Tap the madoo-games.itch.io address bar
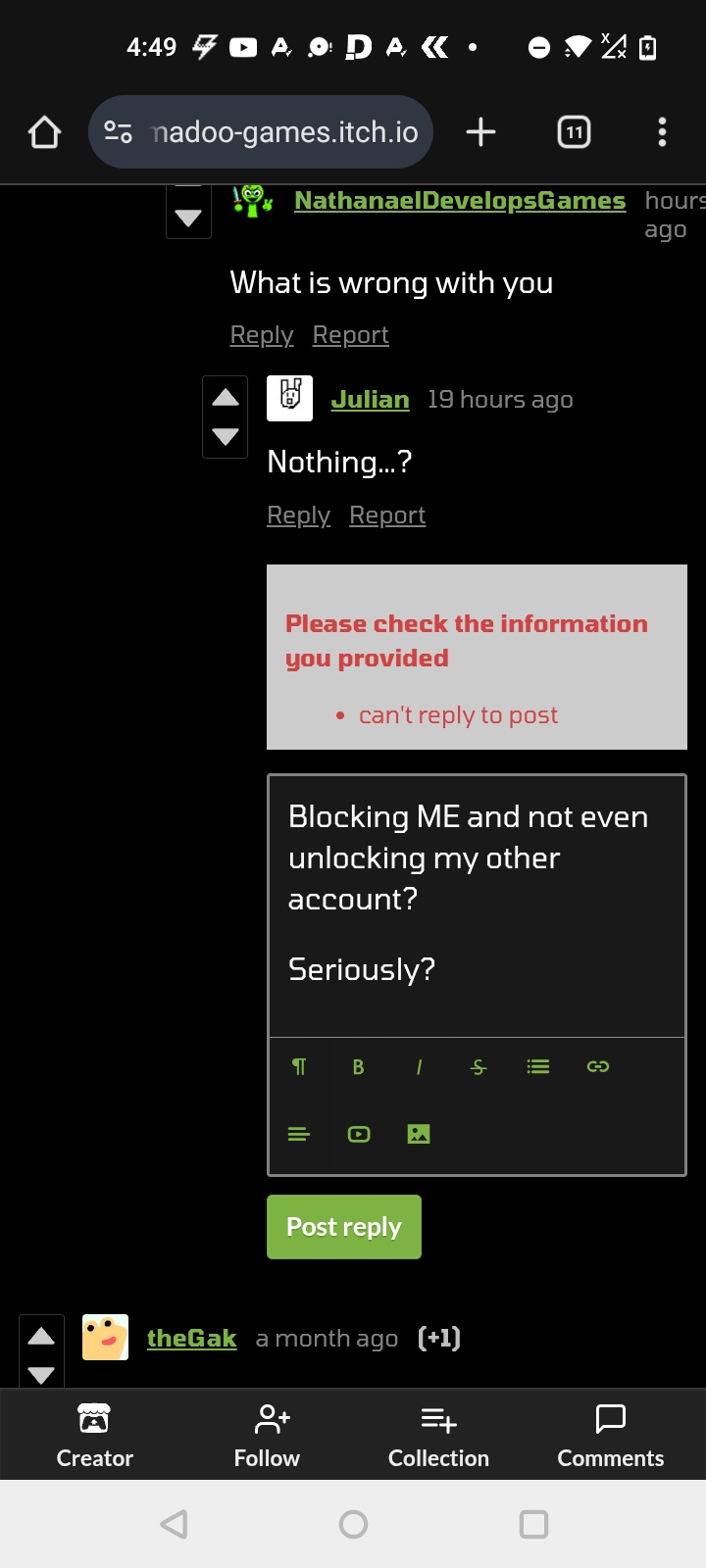 click(x=284, y=132)
